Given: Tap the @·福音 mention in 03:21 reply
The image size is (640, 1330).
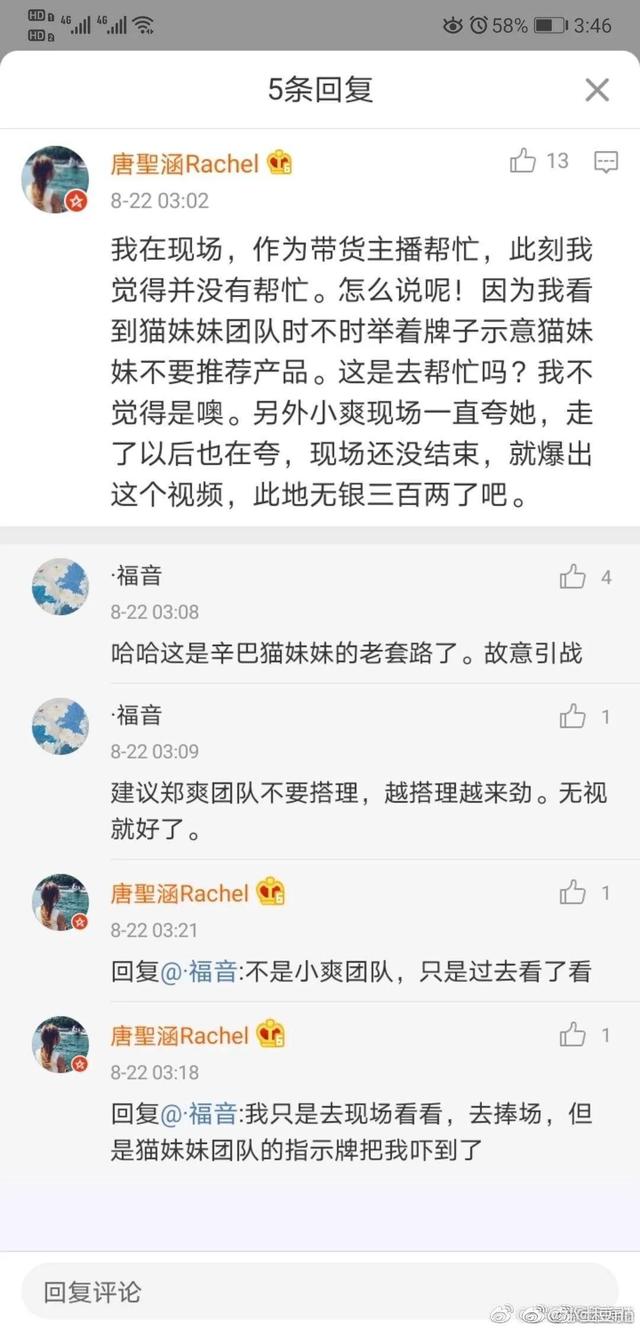Looking at the screenshot, I should pyautogui.click(x=197, y=971).
